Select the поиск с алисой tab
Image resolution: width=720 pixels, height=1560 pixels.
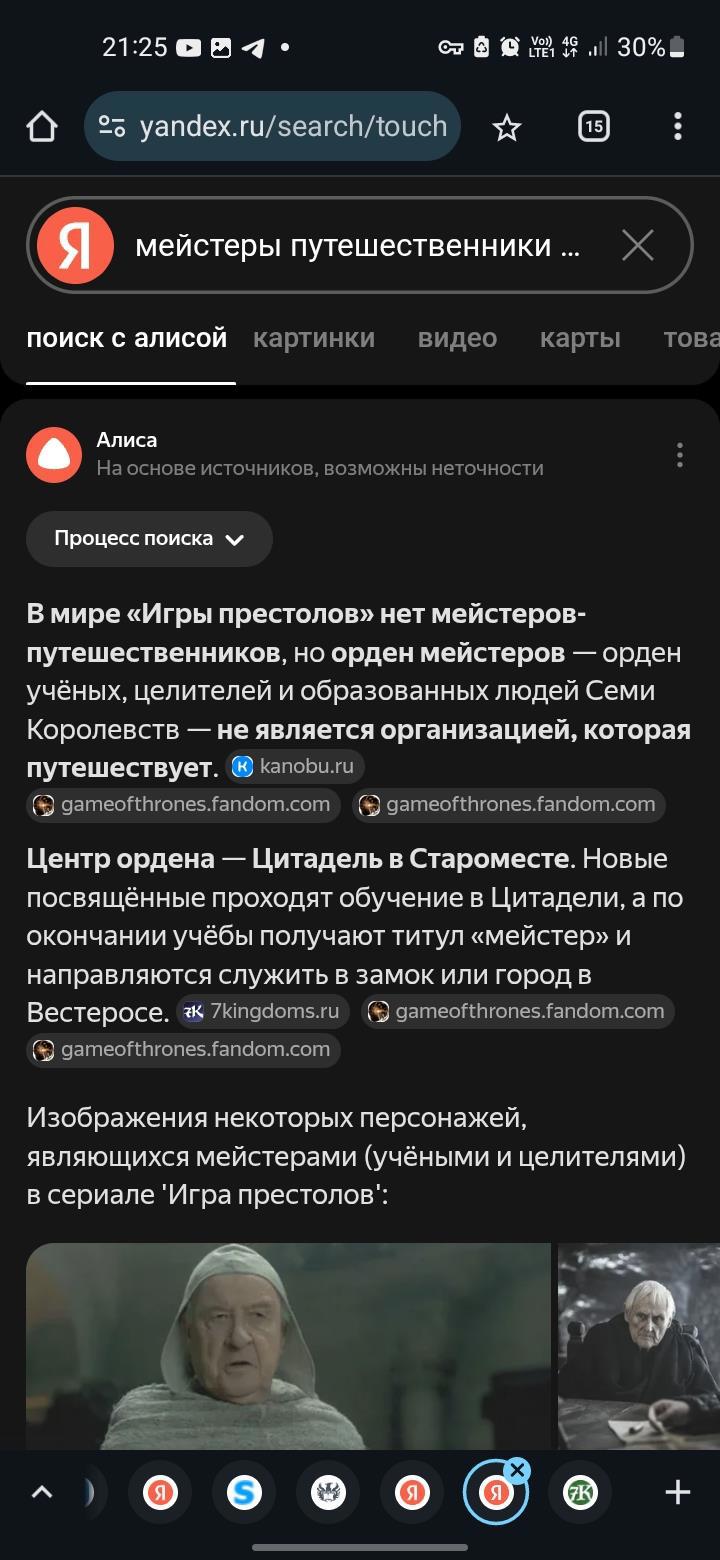127,338
